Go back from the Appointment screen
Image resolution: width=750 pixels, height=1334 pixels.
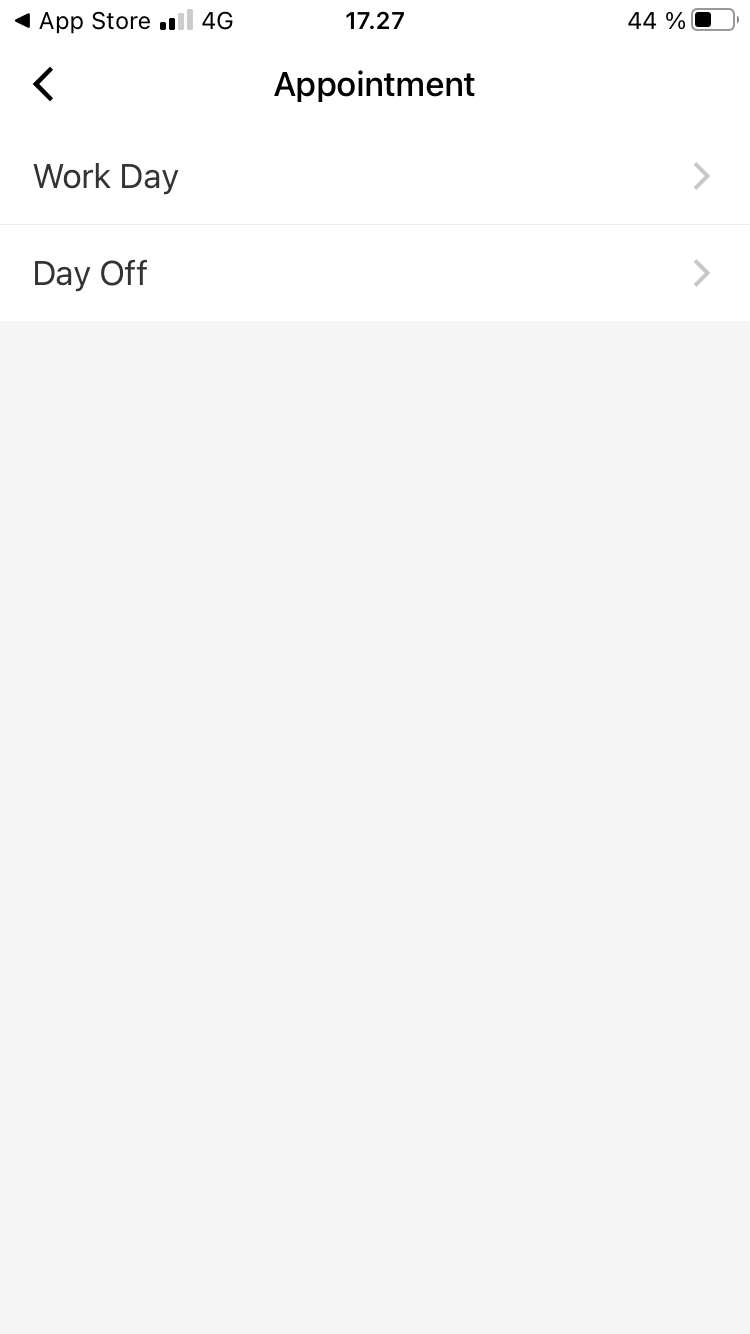pyautogui.click(x=43, y=85)
